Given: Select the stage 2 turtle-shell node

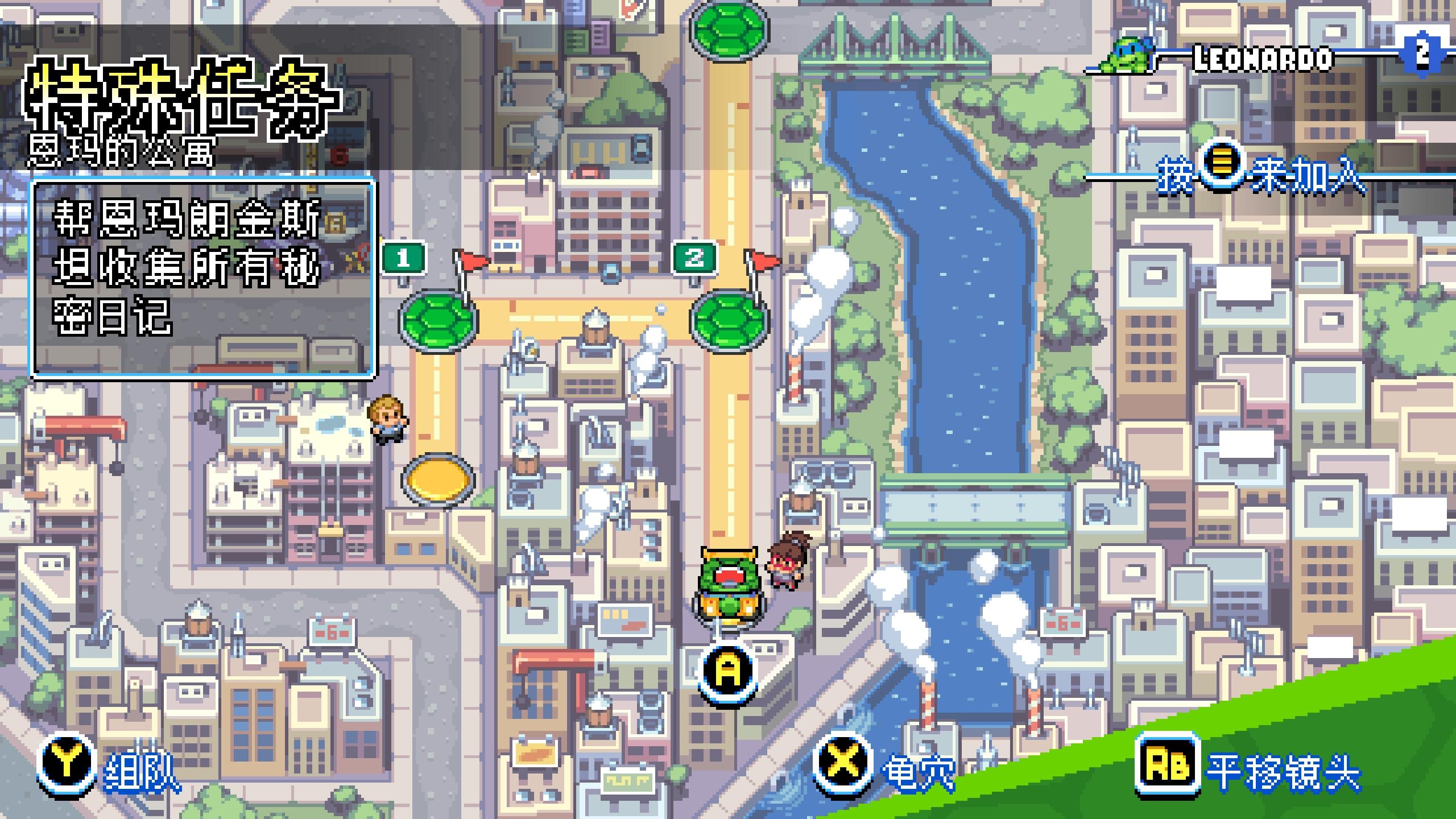Looking at the screenshot, I should [x=729, y=320].
